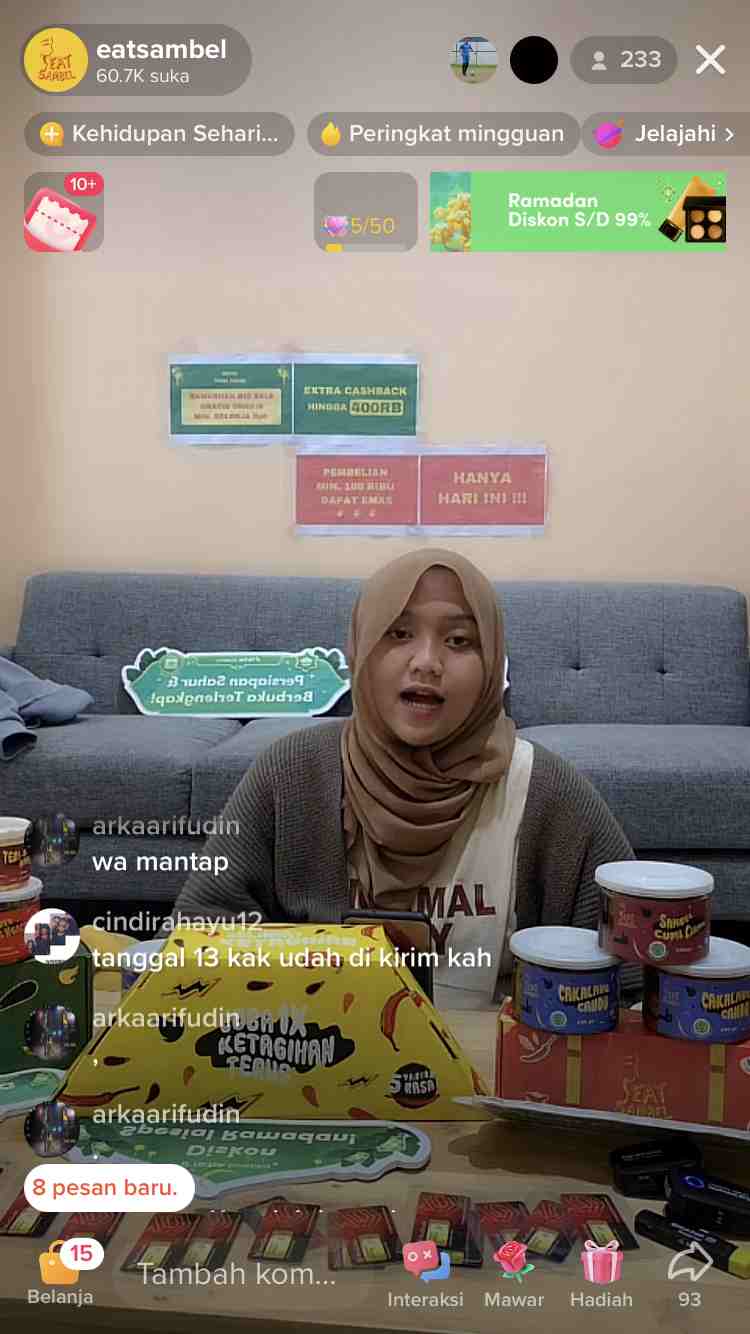This screenshot has width=750, height=1334.
Task: Open the coupon icon with 10+ badge
Action: click(62, 212)
